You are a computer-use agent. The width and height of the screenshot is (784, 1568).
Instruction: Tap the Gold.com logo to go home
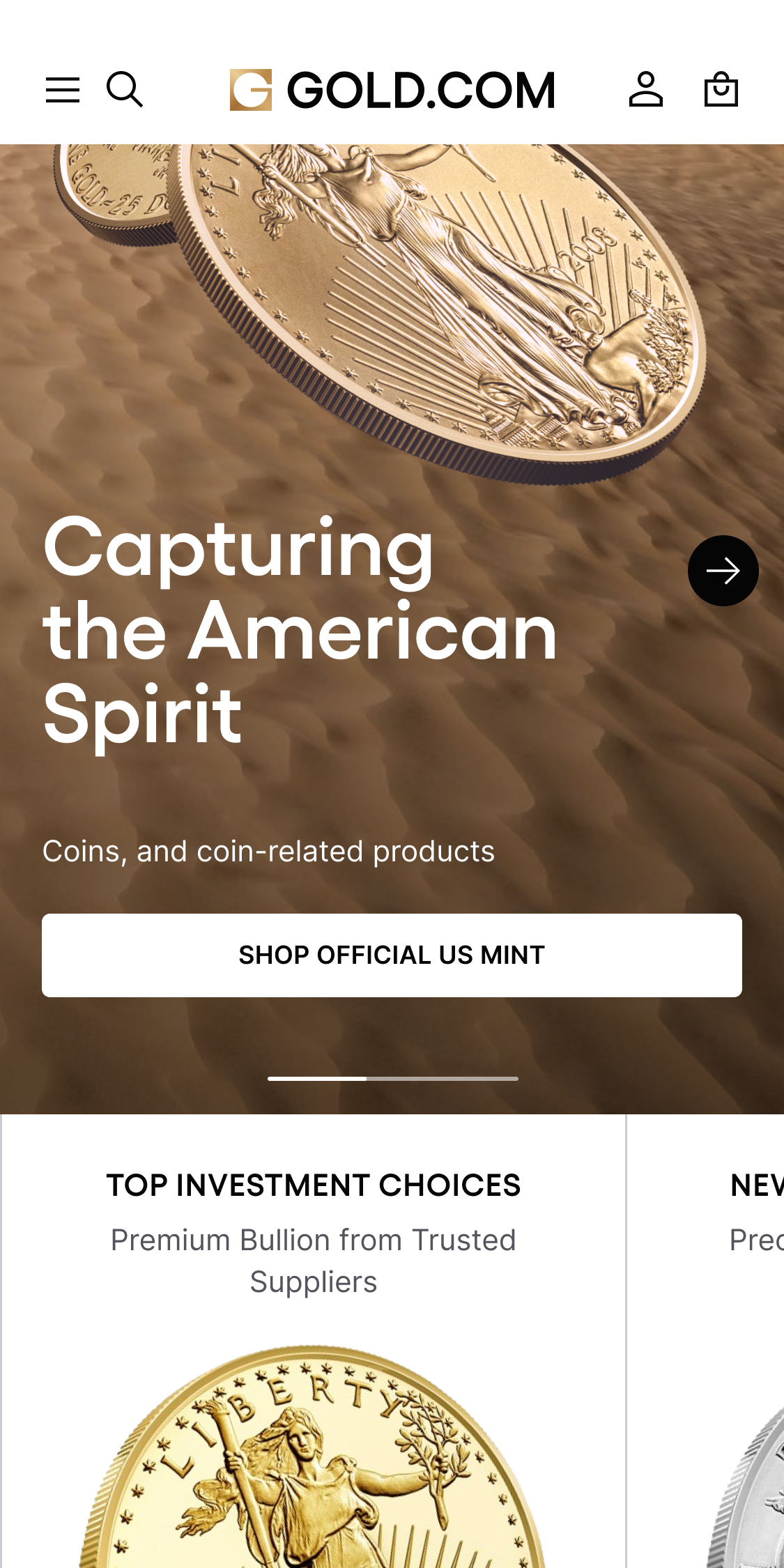[x=392, y=90]
